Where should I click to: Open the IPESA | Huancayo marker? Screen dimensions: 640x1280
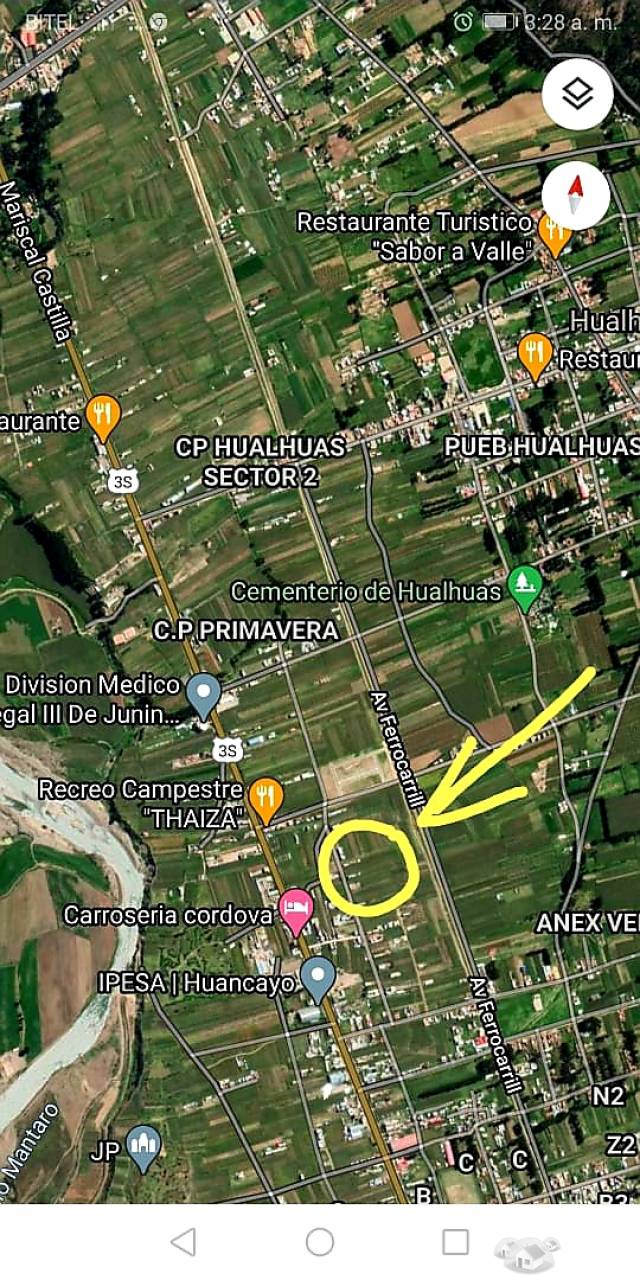coord(318,977)
